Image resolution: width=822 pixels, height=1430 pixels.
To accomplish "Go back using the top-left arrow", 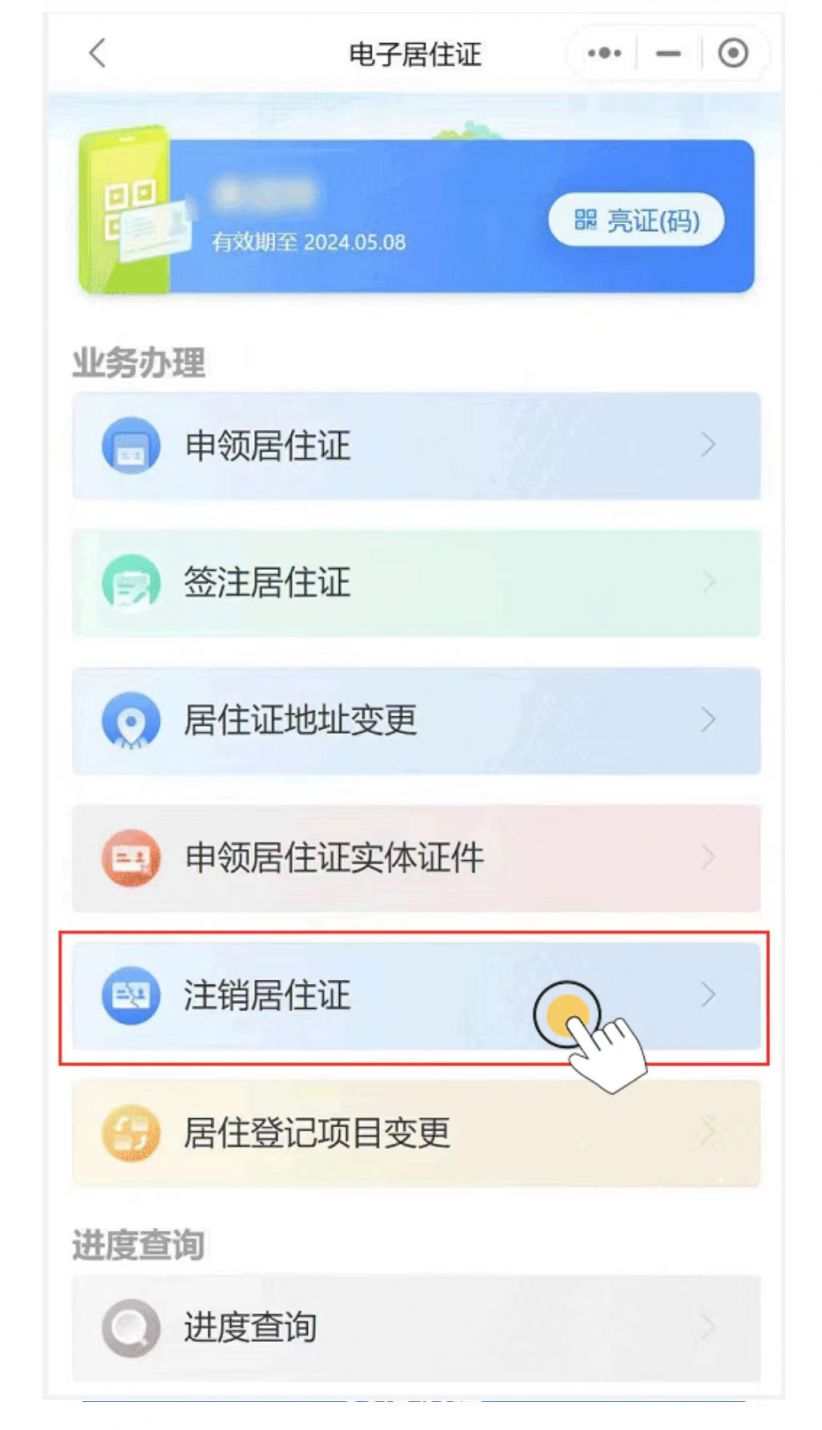I will (97, 53).
